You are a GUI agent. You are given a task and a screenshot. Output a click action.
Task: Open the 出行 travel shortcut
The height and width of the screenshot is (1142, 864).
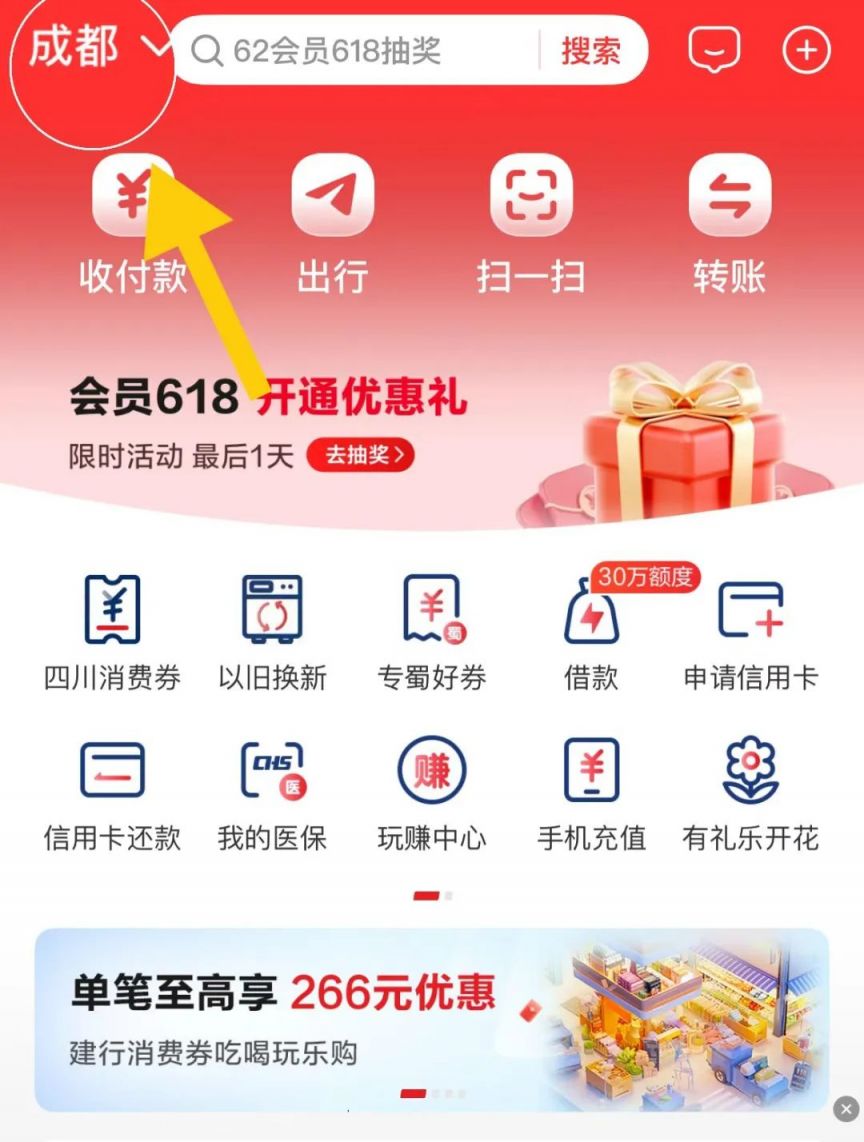332,225
